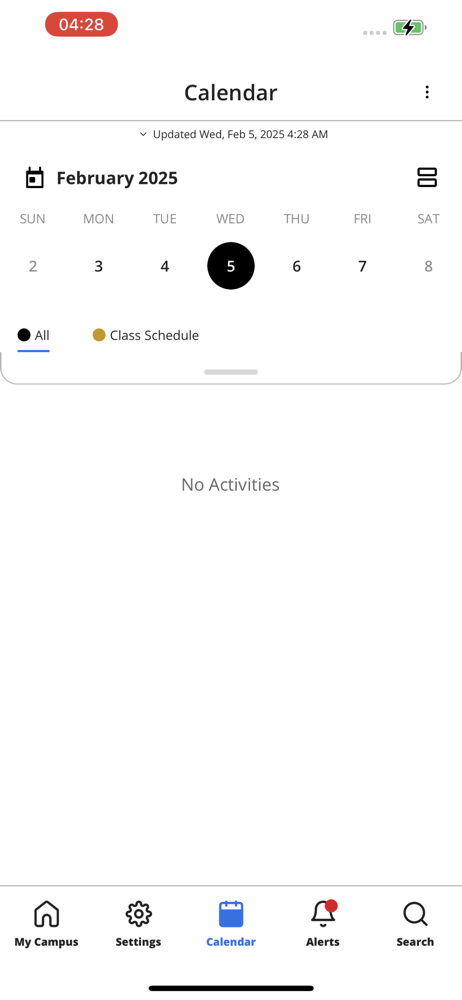Open the three-dot overflow menu

tap(427, 92)
